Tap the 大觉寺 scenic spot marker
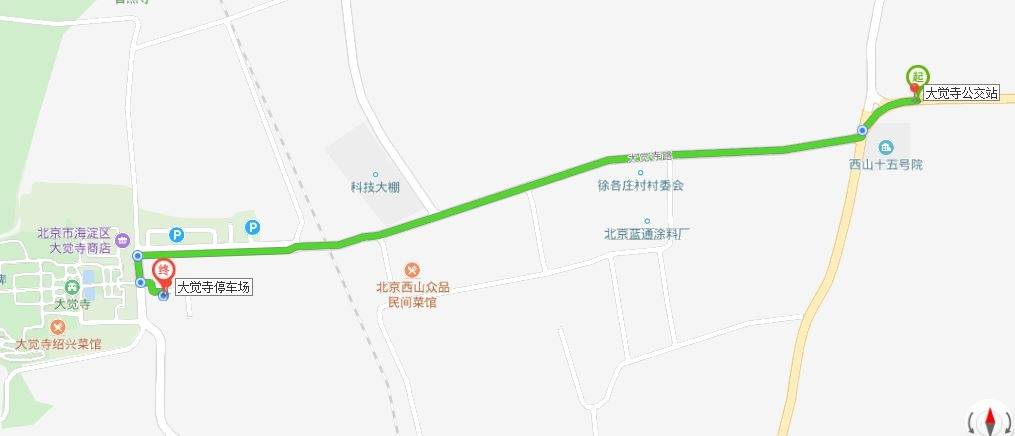Viewport: 1015px width, 436px height. click(x=71, y=287)
